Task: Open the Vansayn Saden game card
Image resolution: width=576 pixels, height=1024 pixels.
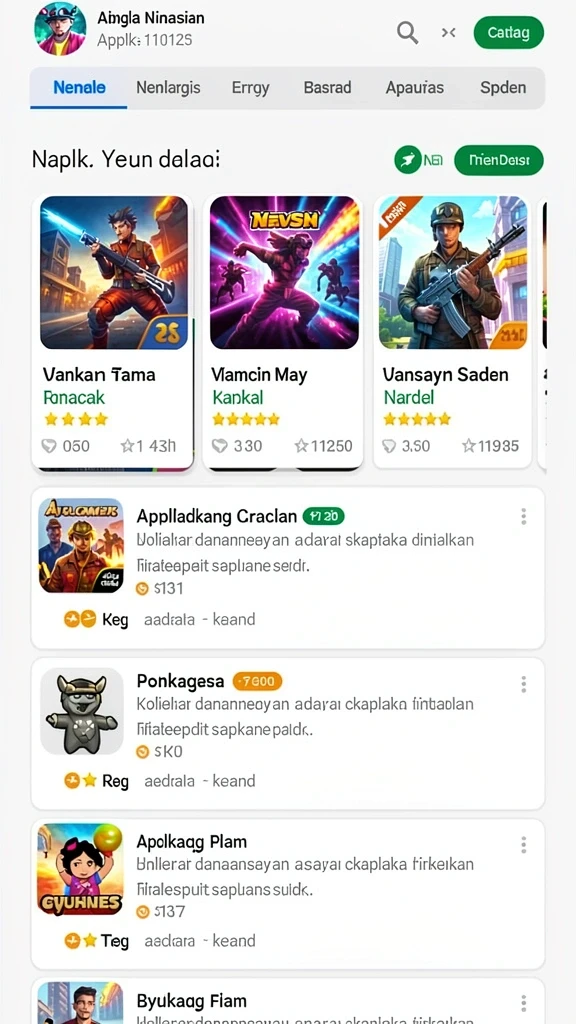Action: point(453,332)
